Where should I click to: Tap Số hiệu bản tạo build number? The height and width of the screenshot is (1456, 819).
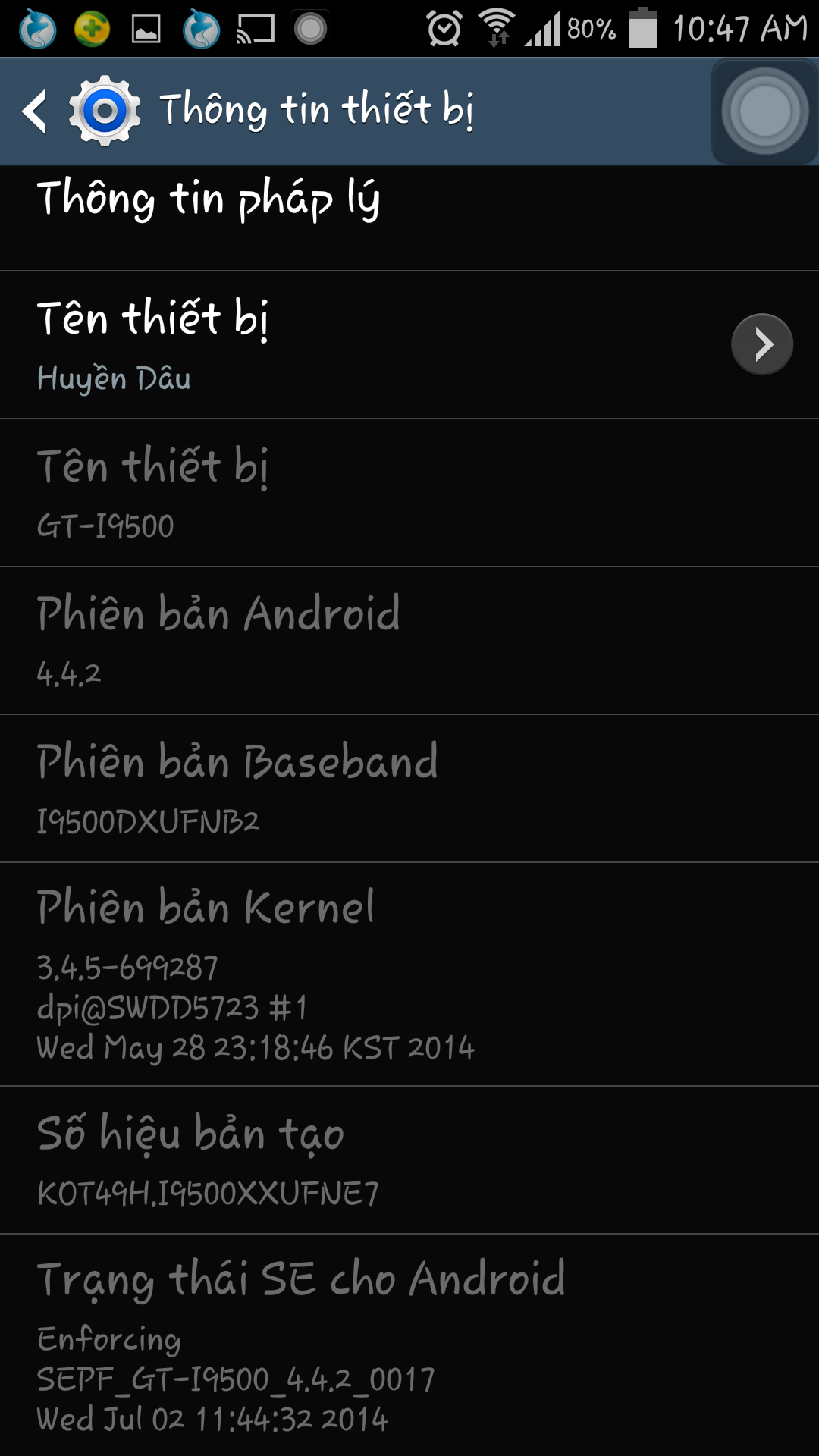coord(409,1160)
